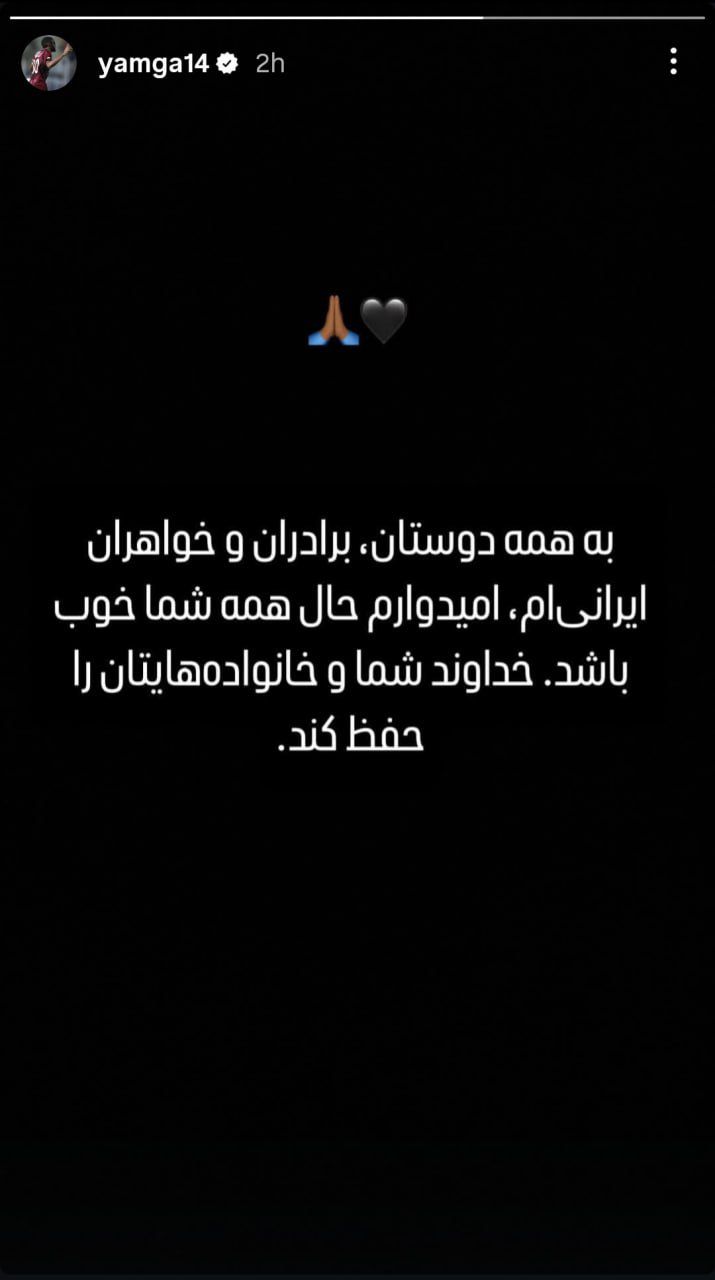715x1280 pixels.
Task: Open yamga14's profile picture
Action: pos(49,63)
